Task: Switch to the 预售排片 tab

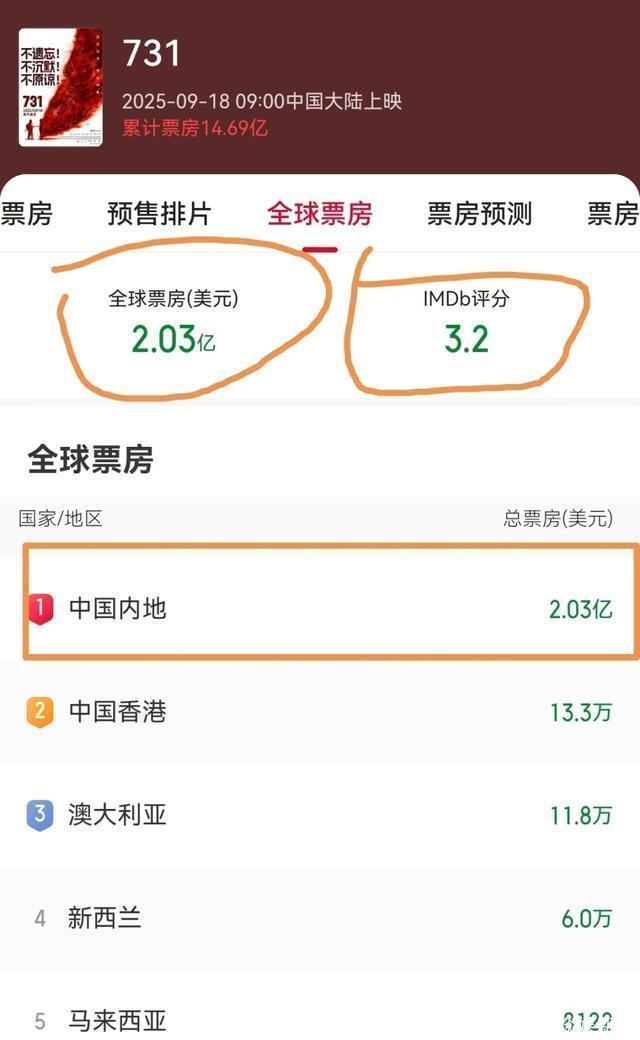Action: 159,213
